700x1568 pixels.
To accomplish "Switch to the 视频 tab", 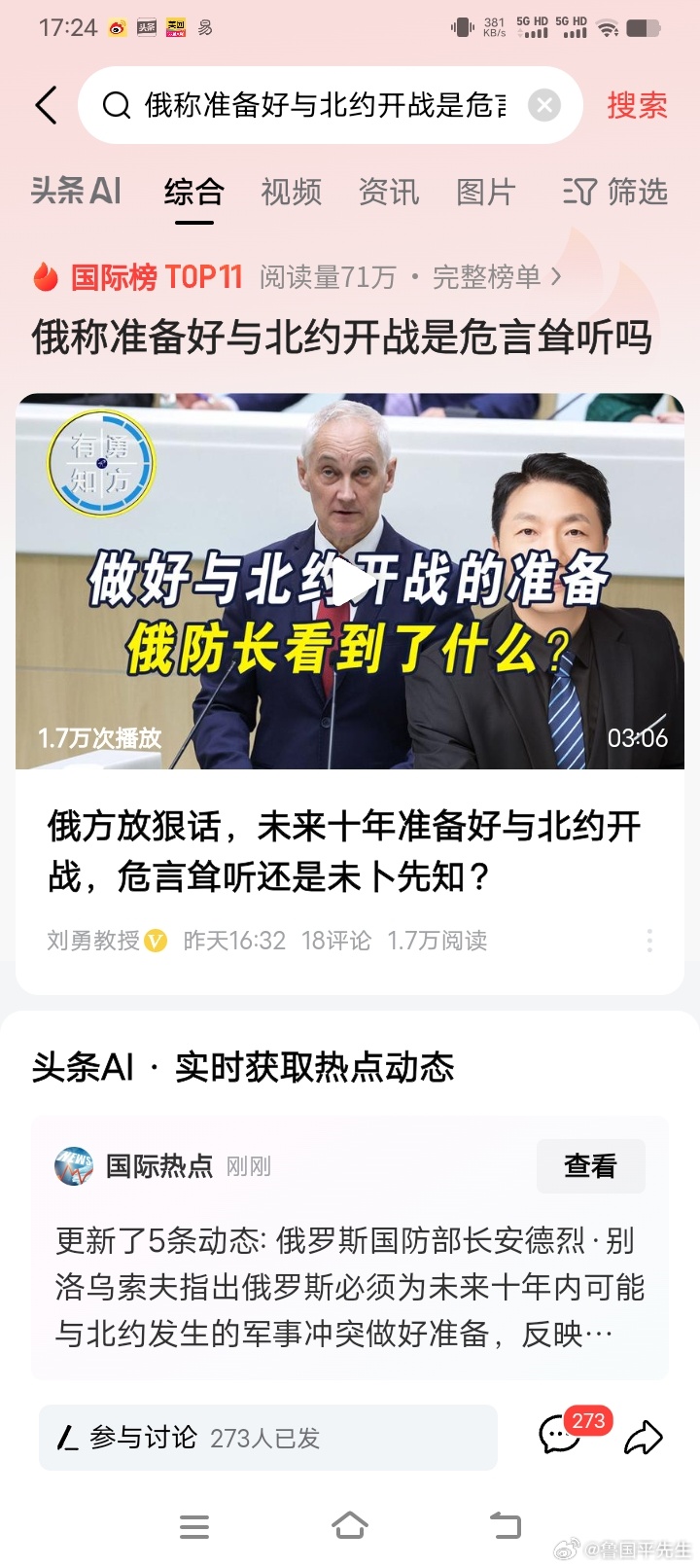I will (292, 192).
